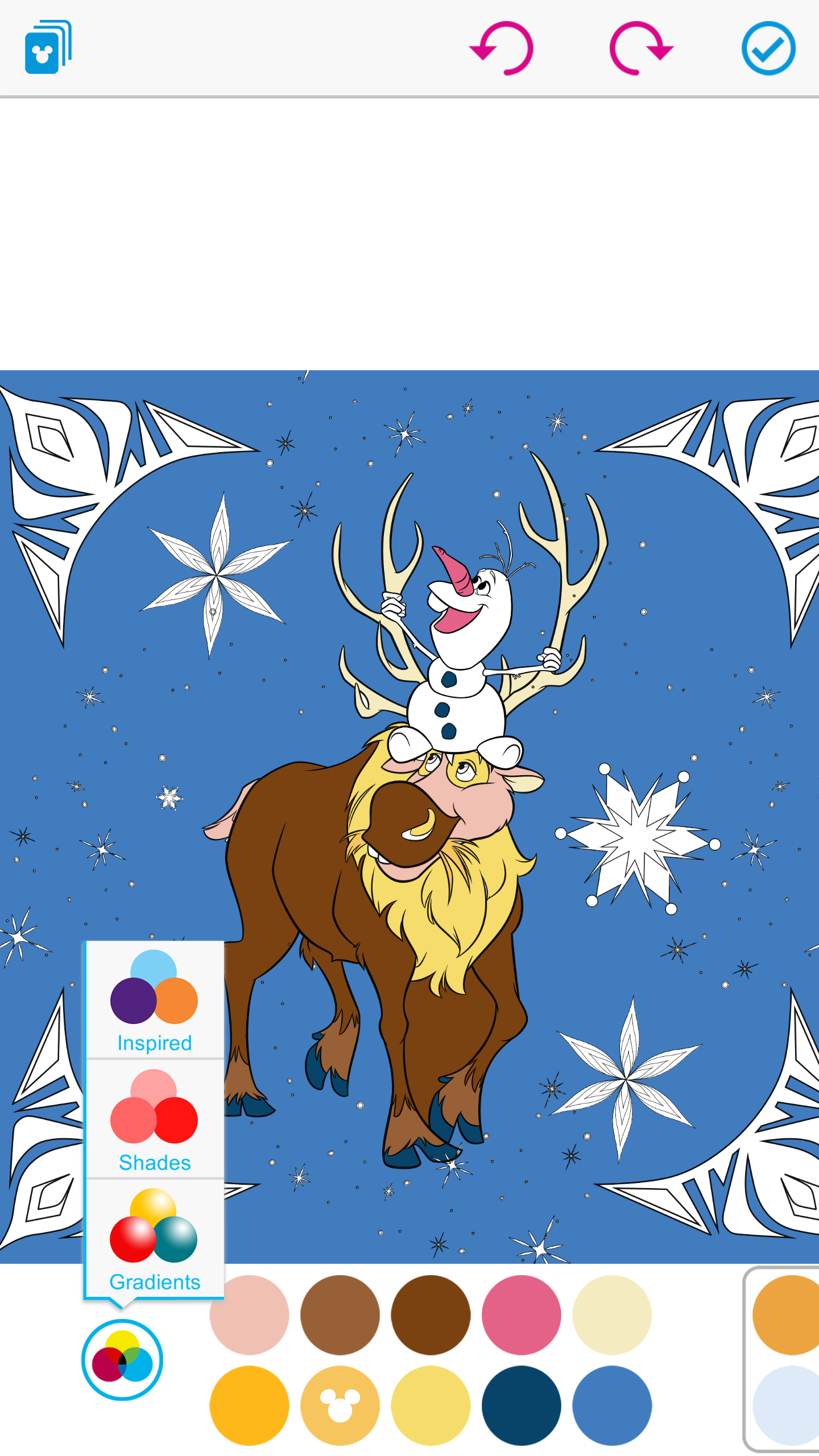Tap the swatch with the Mickey icon

coord(340,1405)
